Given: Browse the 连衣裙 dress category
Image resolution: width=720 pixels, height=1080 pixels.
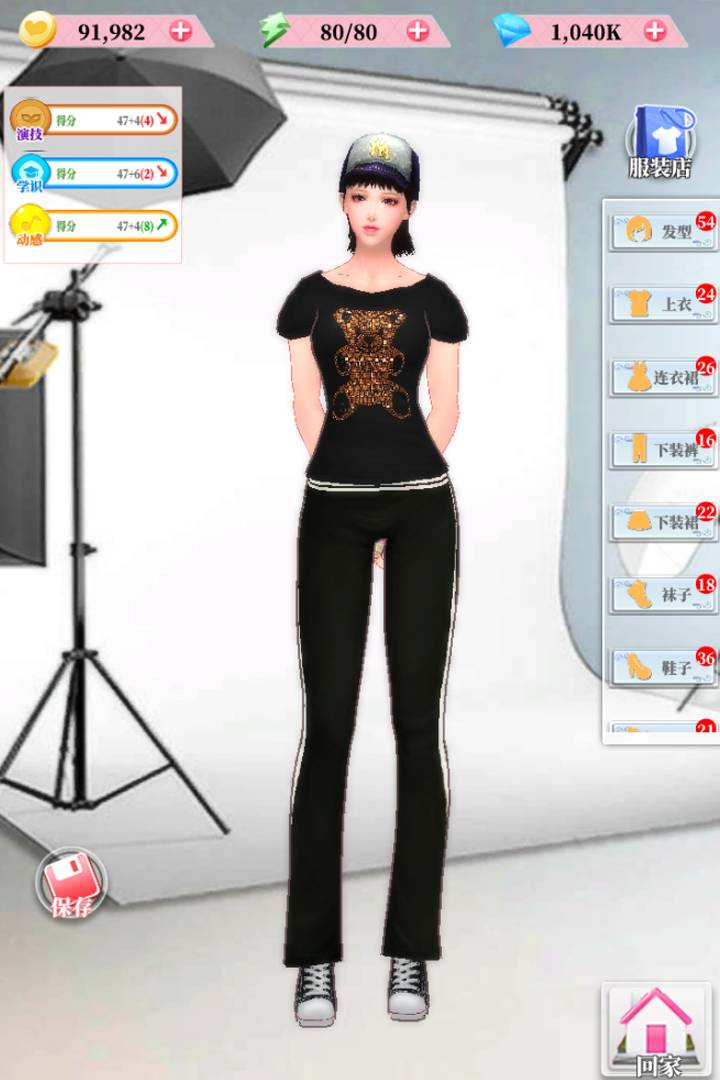Looking at the screenshot, I should pyautogui.click(x=661, y=377).
